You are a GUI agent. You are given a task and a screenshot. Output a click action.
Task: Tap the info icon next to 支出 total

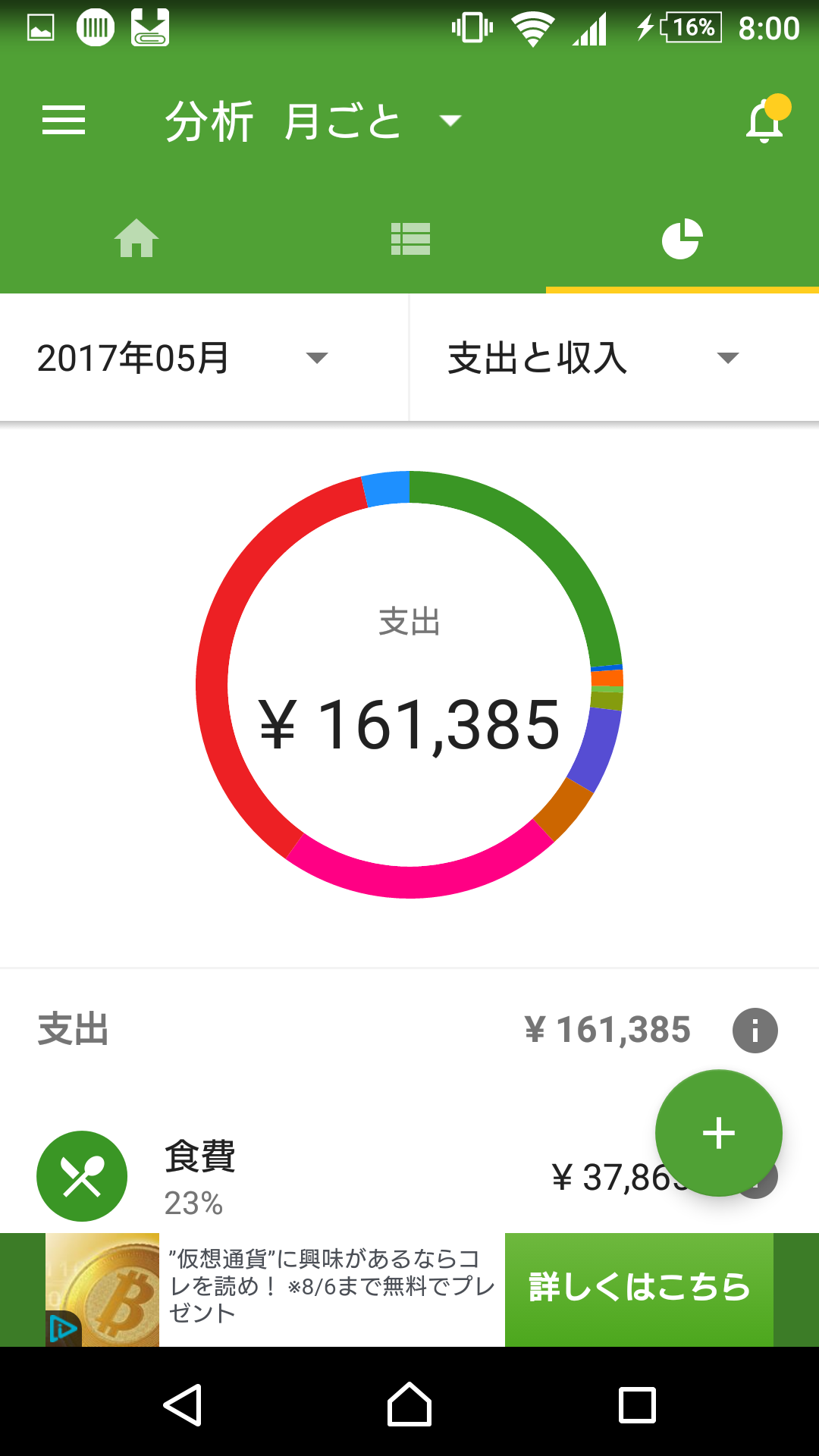click(x=755, y=1031)
